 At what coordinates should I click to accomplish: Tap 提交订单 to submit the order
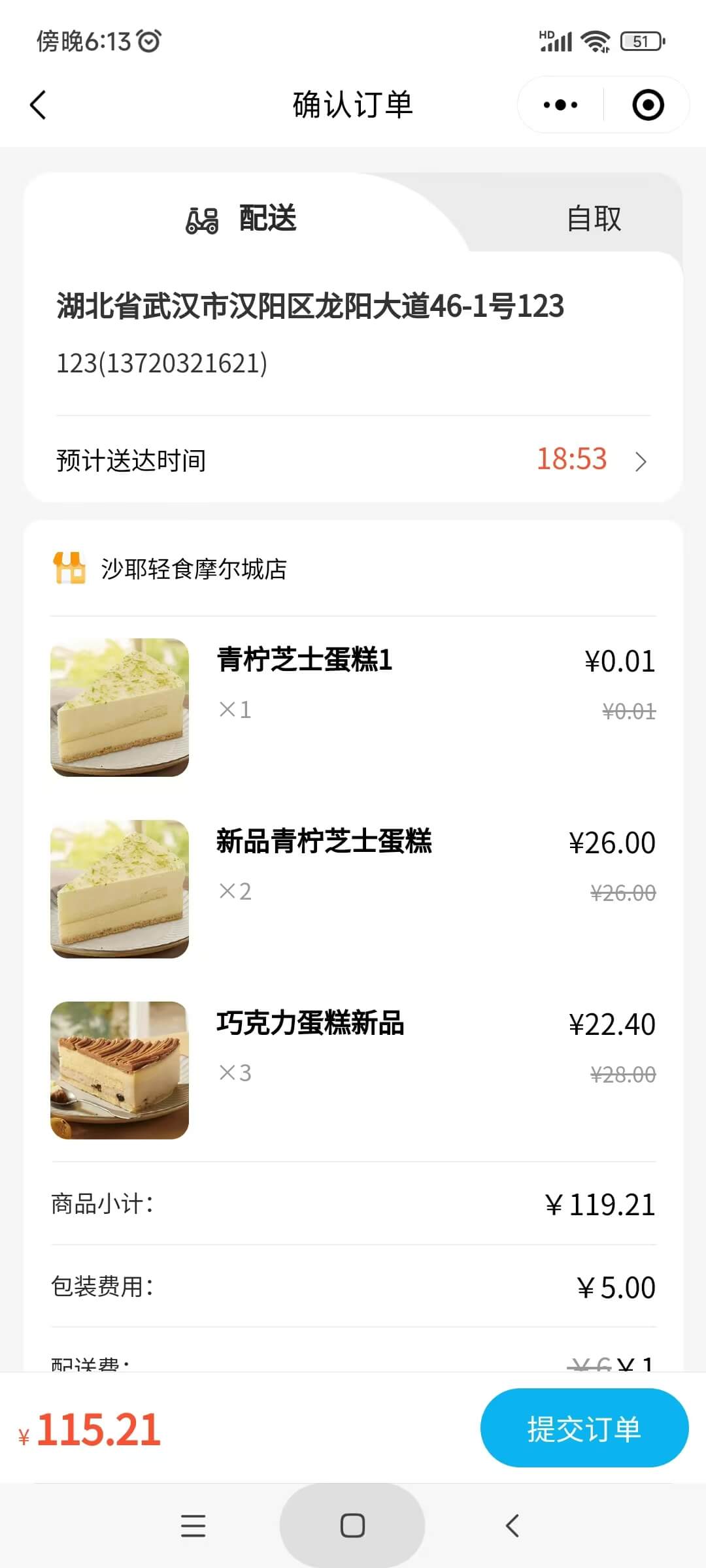(x=584, y=1428)
